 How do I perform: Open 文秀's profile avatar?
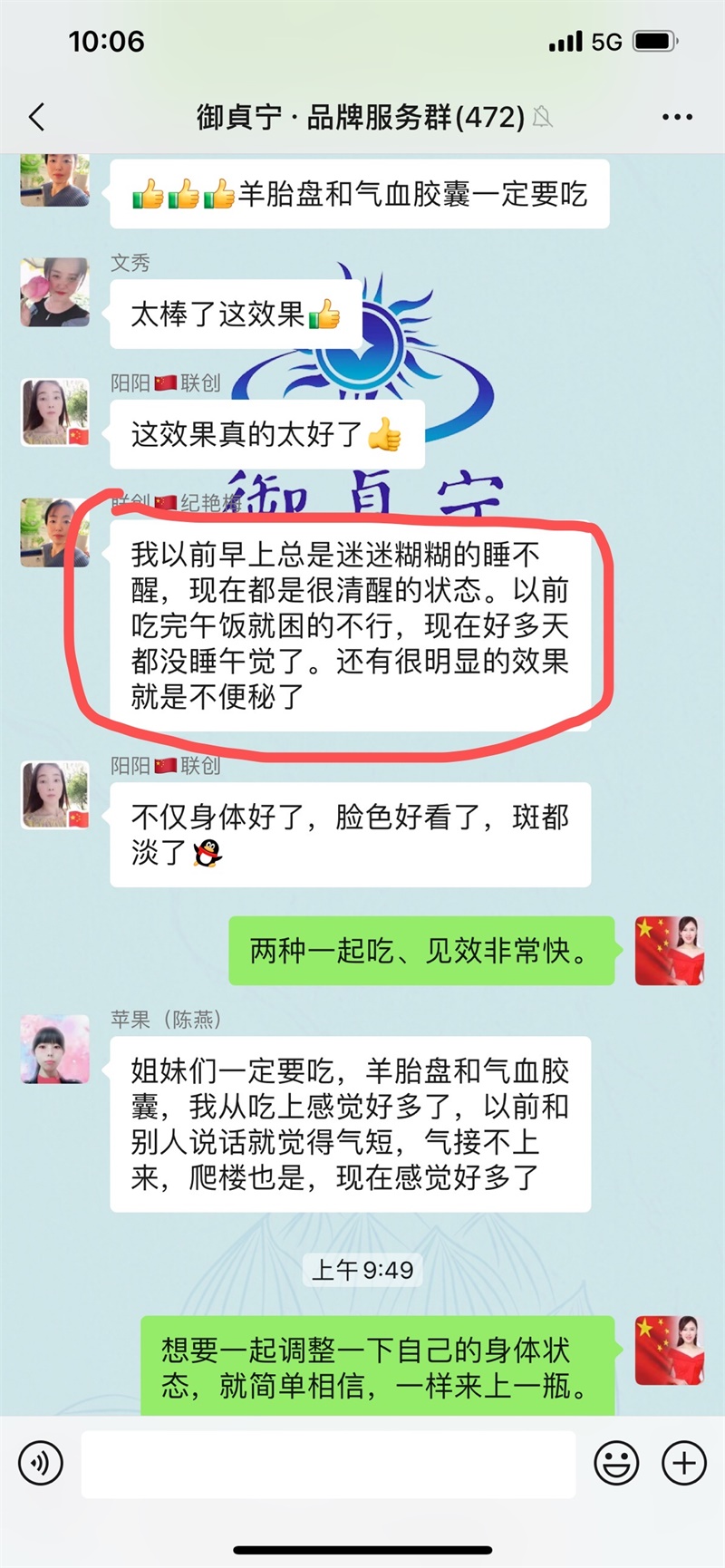[55, 292]
